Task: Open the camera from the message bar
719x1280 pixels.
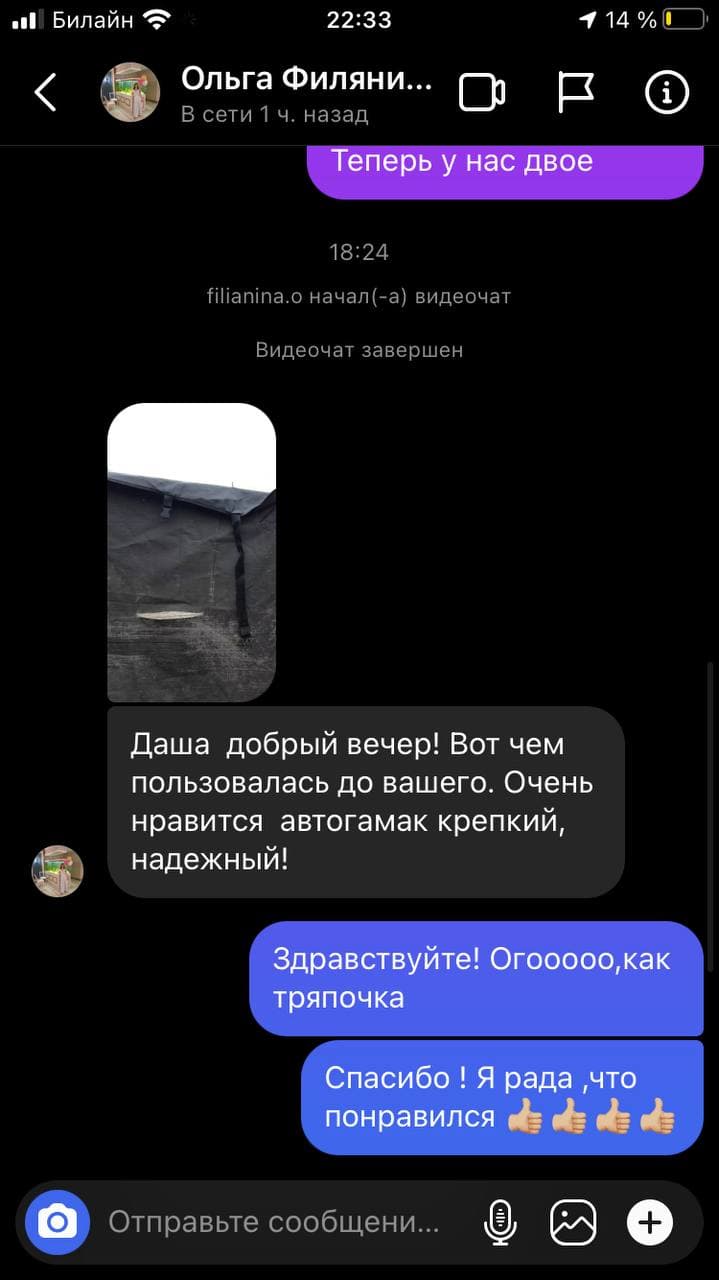Action: click(58, 1222)
